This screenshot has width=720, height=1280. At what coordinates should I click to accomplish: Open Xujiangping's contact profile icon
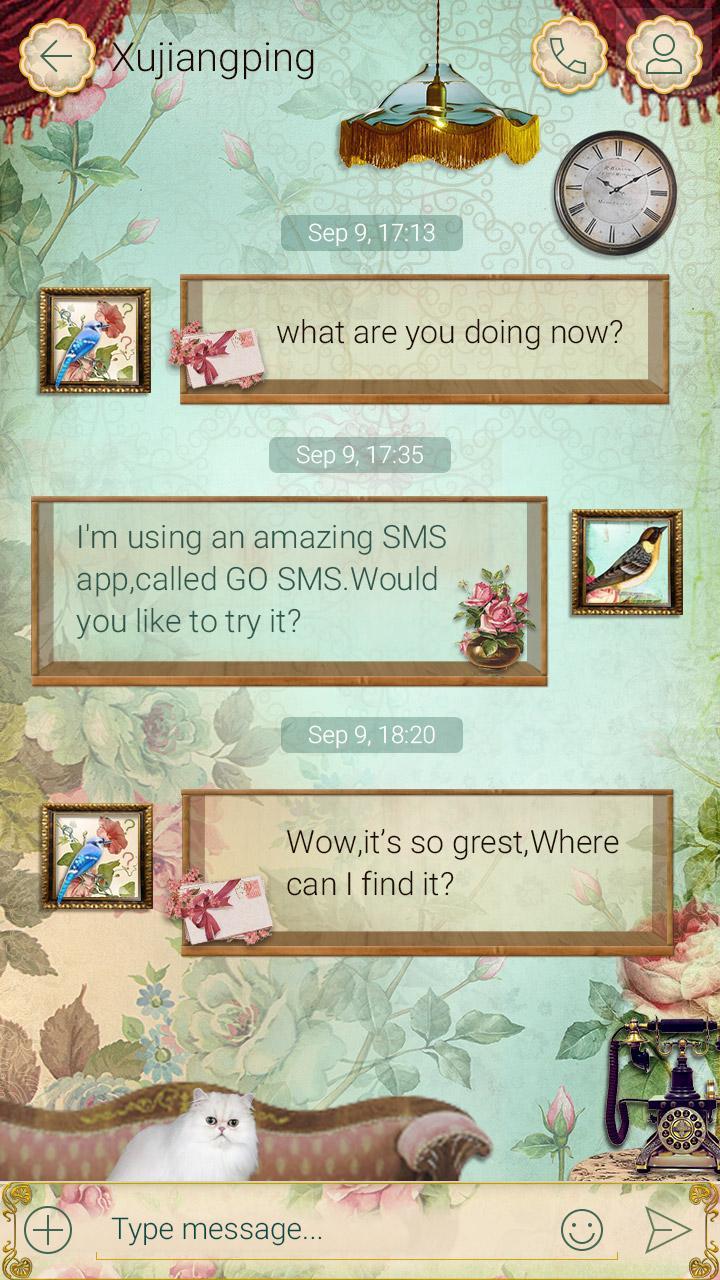(662, 57)
